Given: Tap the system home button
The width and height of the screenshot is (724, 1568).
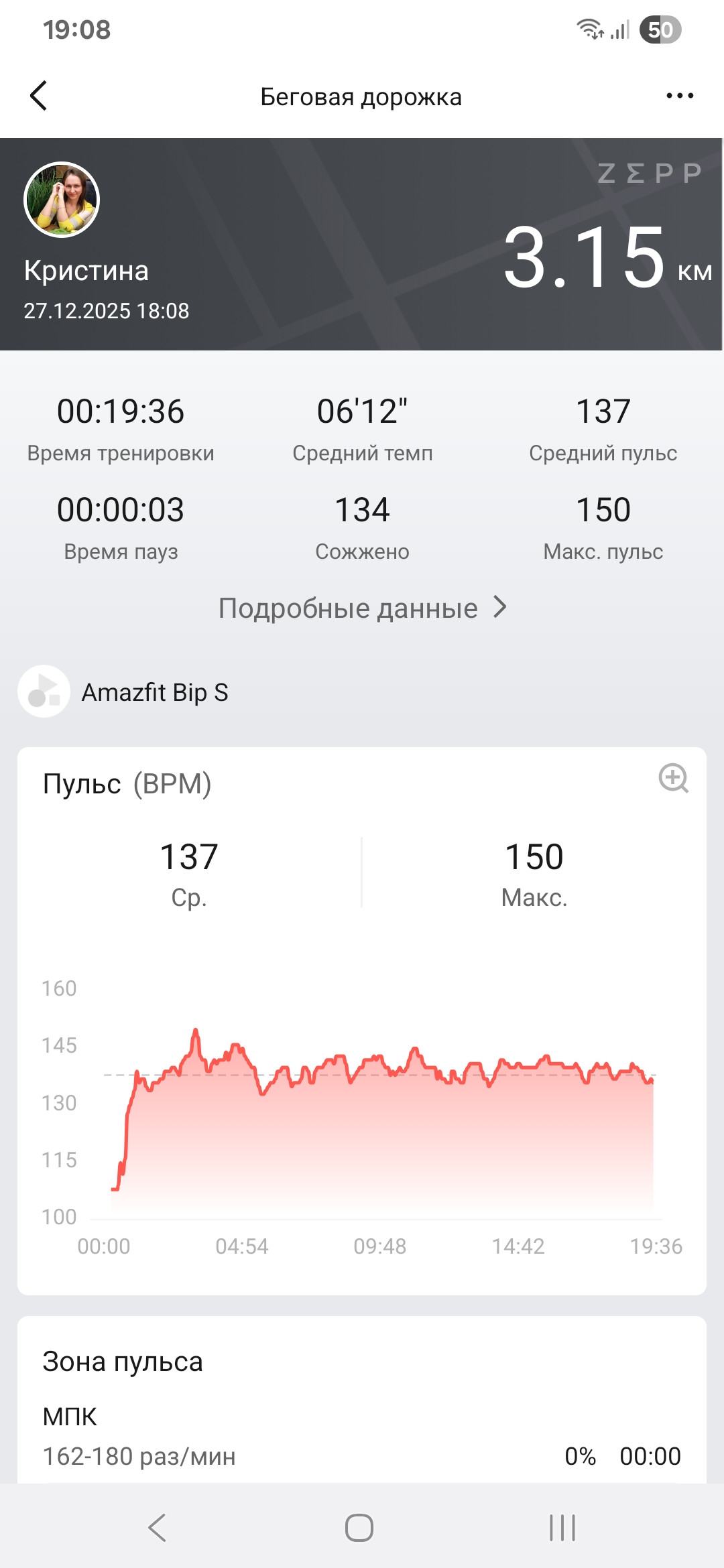Looking at the screenshot, I should point(359,1528).
